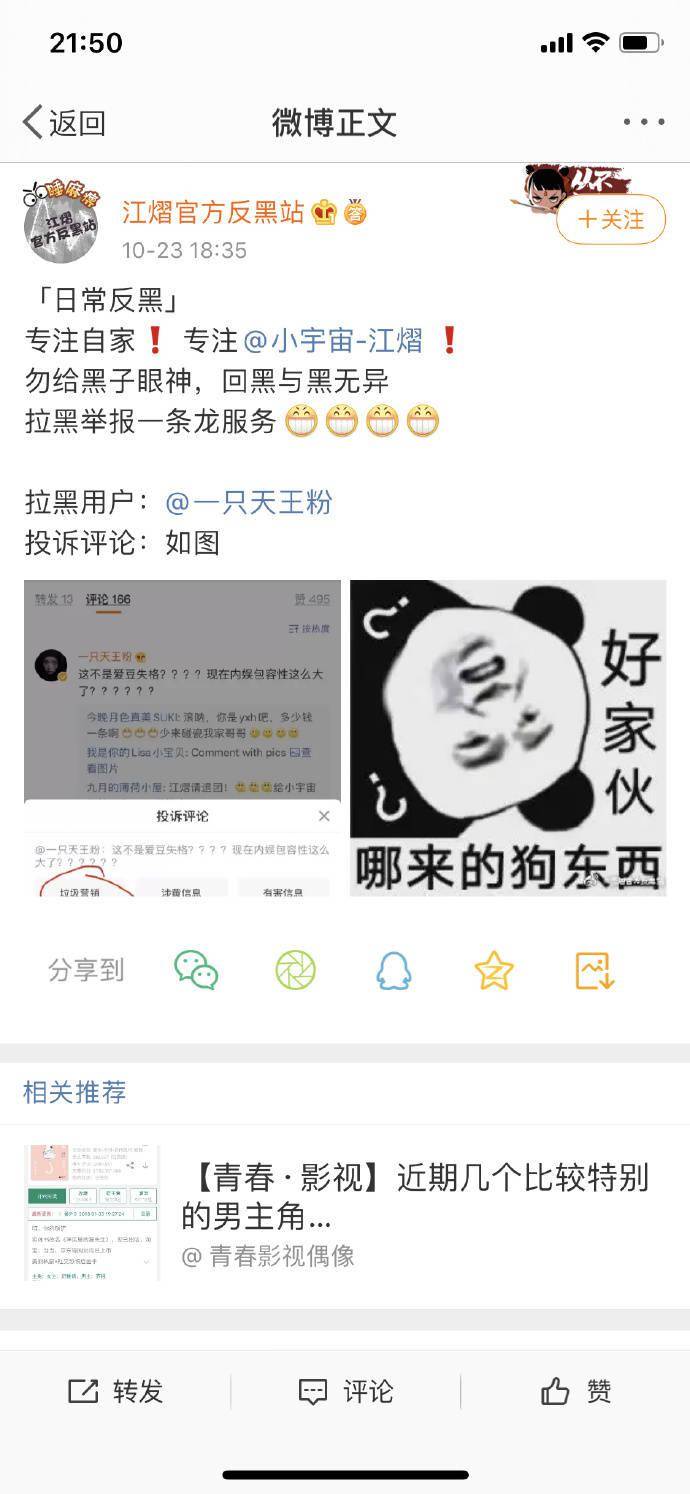Like the post with 赞
The width and height of the screenshot is (690, 1494).
(576, 1391)
